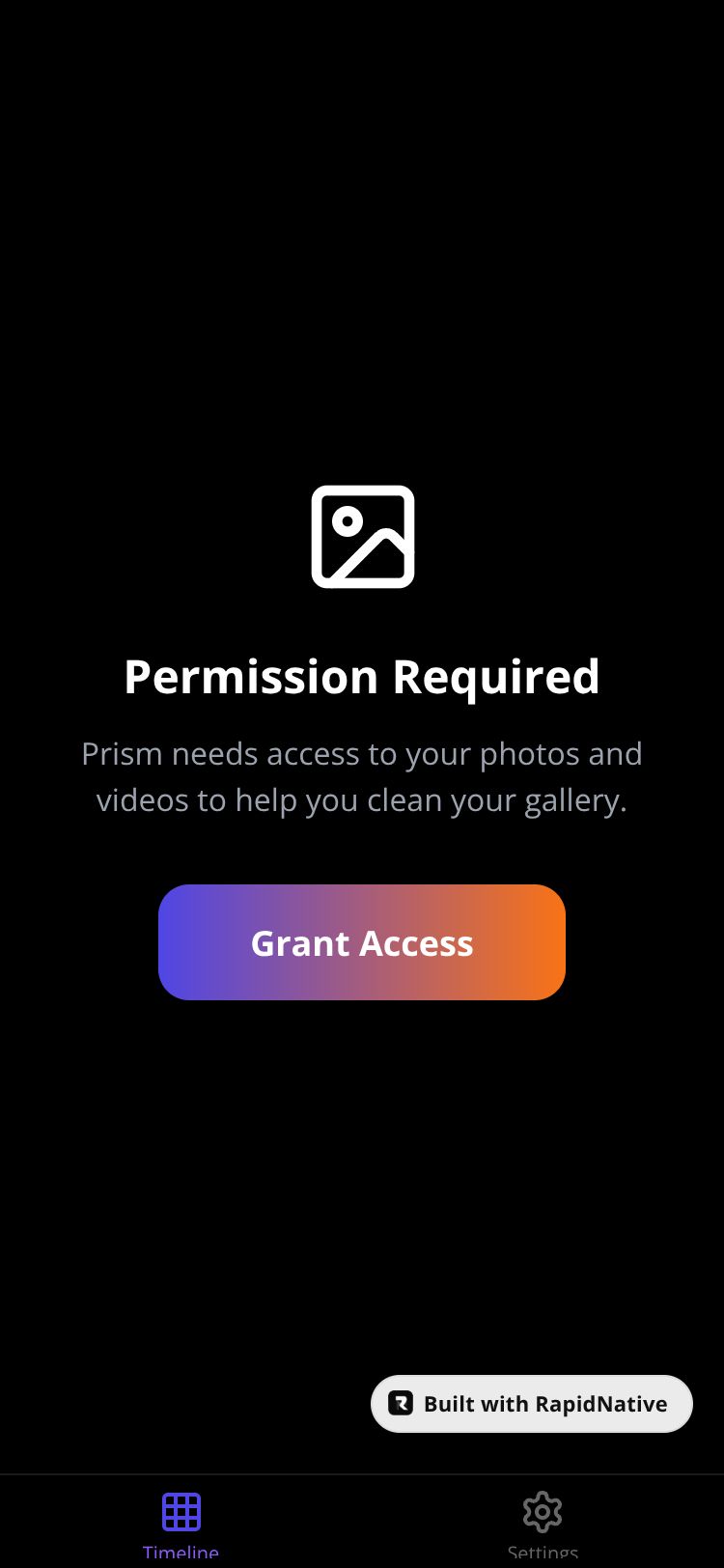This screenshot has height=1568, width=724.
Task: Switch to the Settings tab
Action: coord(543,1521)
